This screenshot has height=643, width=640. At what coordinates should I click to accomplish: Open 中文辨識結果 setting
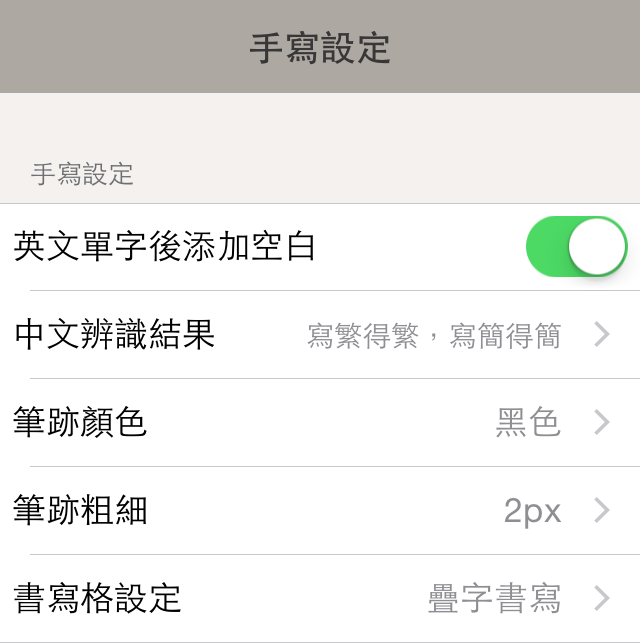[x=320, y=335]
